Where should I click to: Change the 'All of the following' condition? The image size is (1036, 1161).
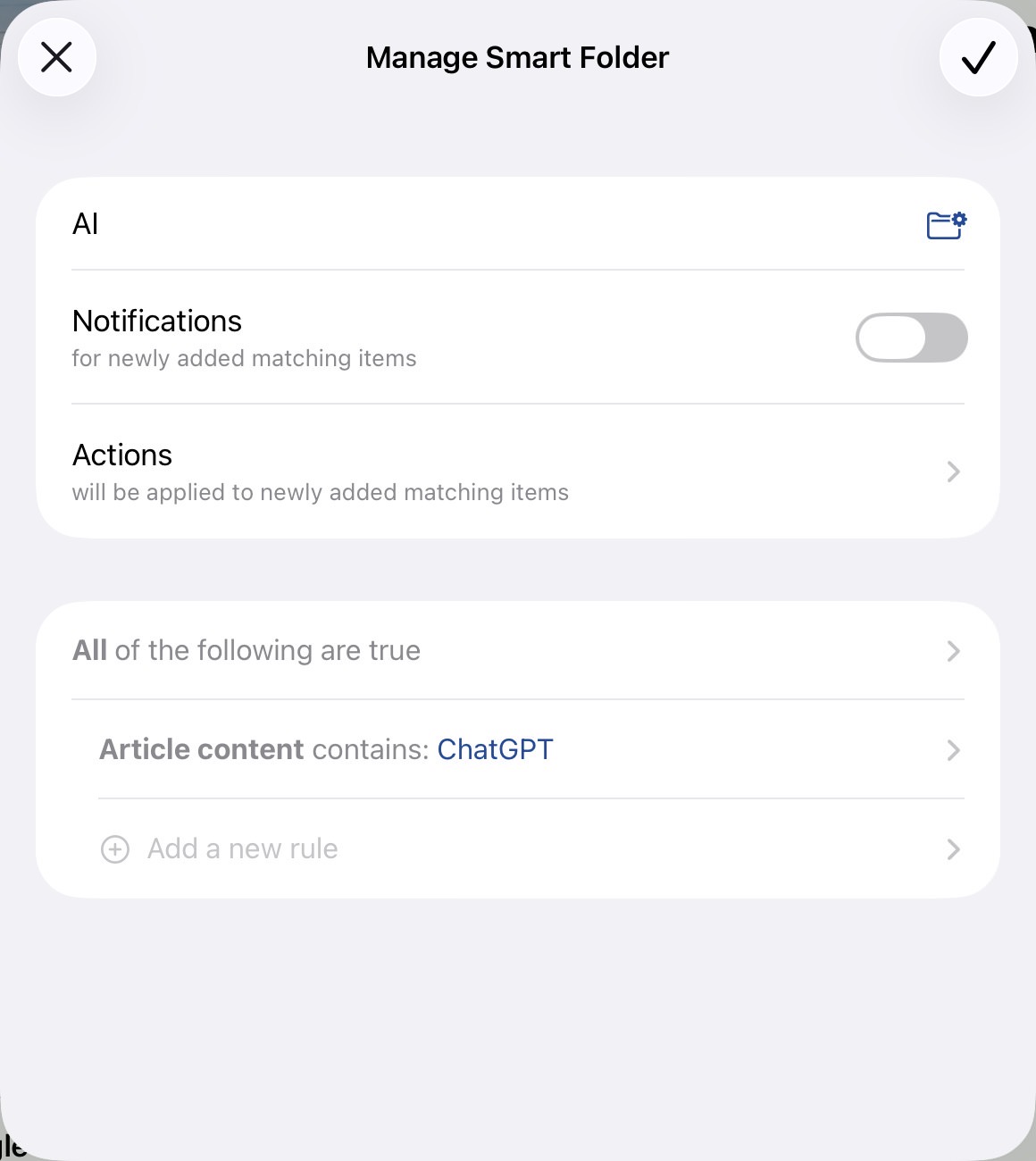tap(518, 651)
